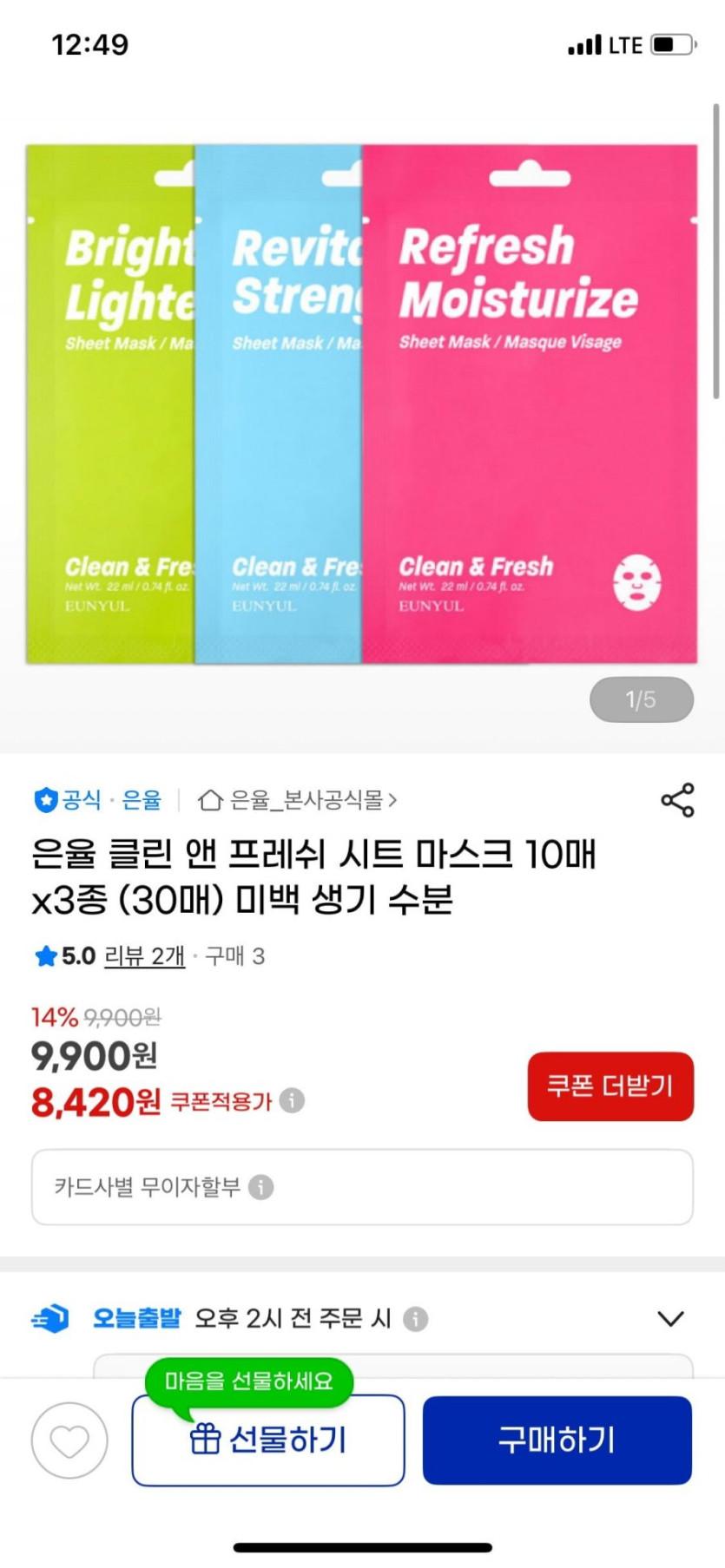Open the sheet mask product image
The width and height of the screenshot is (725, 1568).
pos(361,404)
